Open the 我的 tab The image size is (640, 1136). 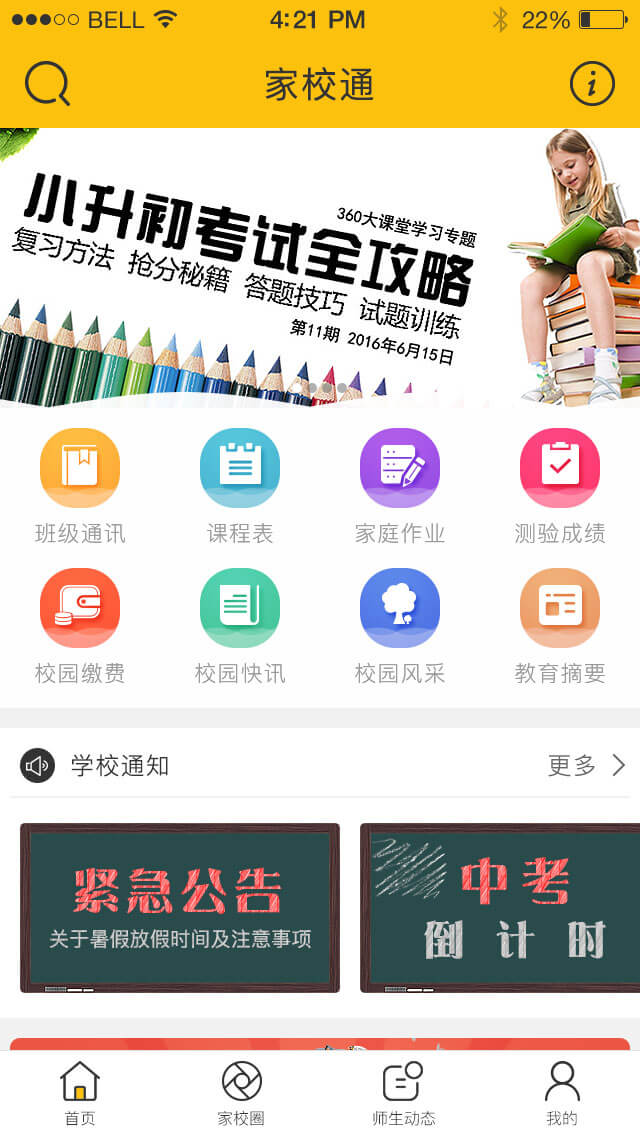(x=562, y=1093)
